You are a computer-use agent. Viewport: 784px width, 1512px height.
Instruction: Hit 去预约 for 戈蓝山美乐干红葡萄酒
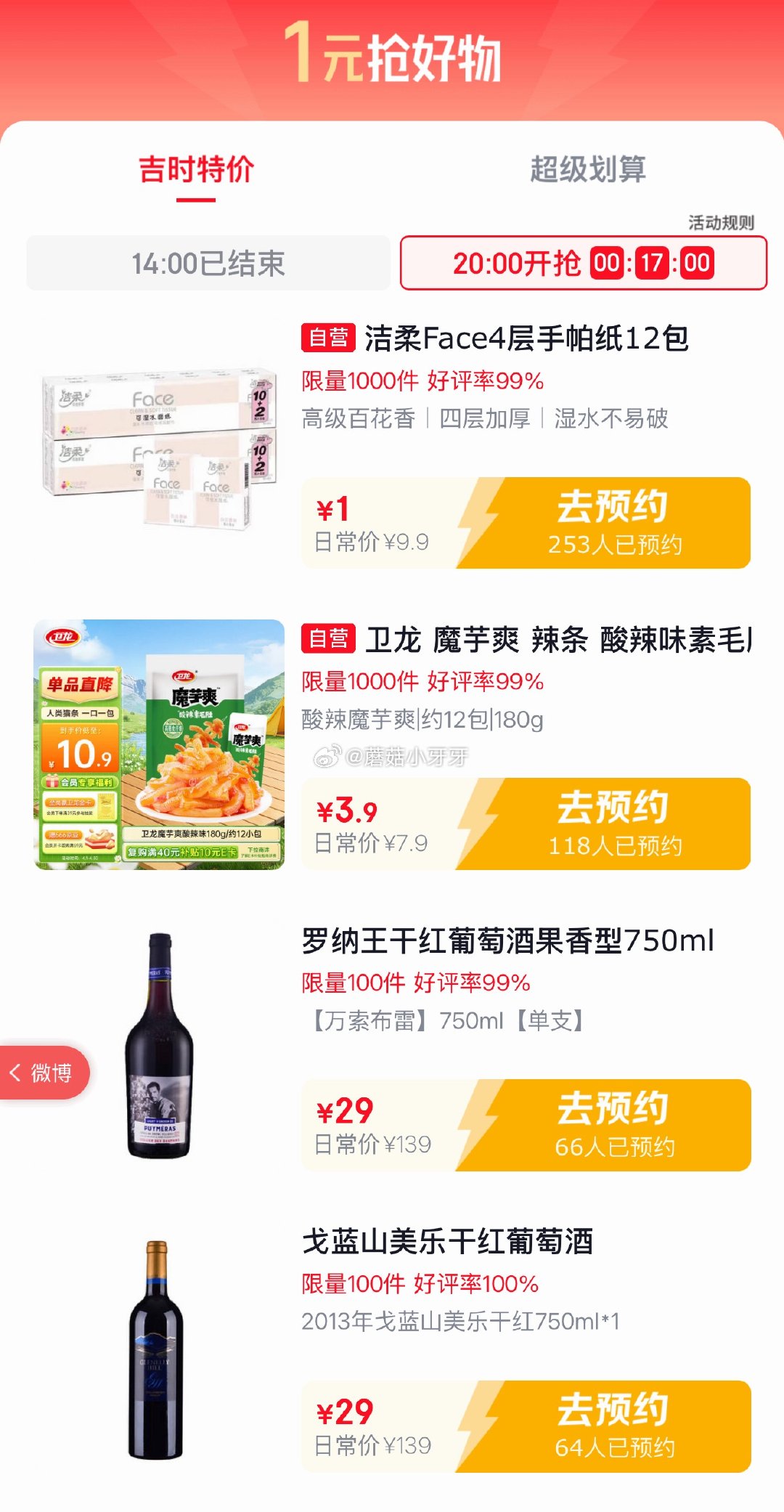click(613, 1426)
